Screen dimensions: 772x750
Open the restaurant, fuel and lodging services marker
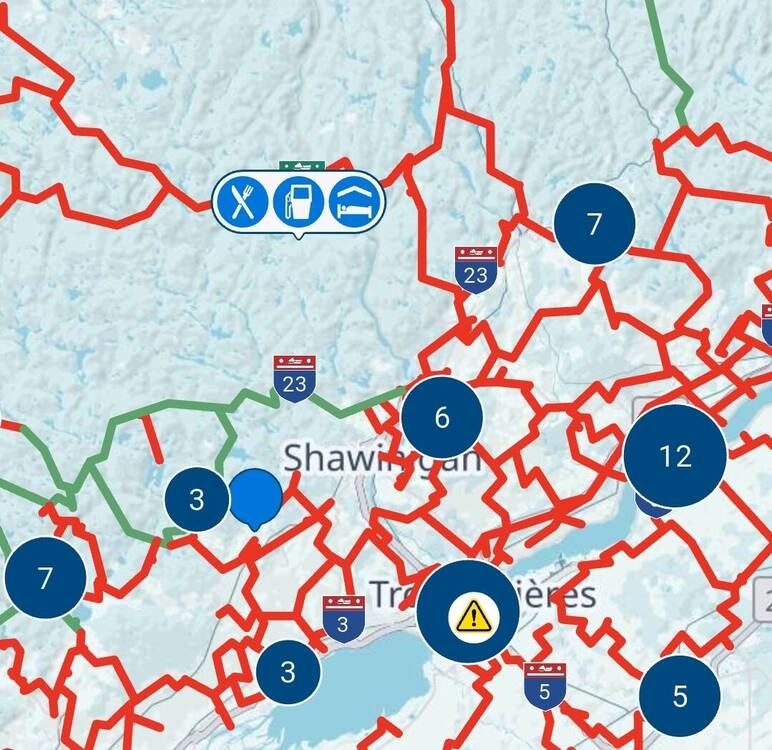[x=298, y=201]
